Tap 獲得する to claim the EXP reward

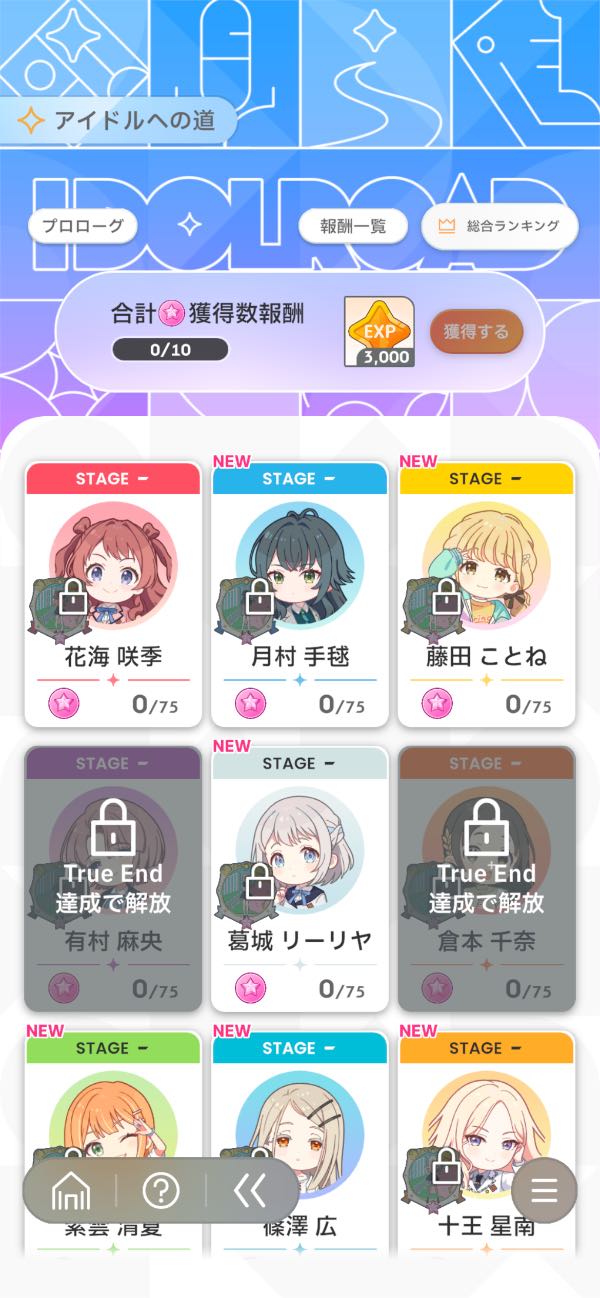(476, 331)
